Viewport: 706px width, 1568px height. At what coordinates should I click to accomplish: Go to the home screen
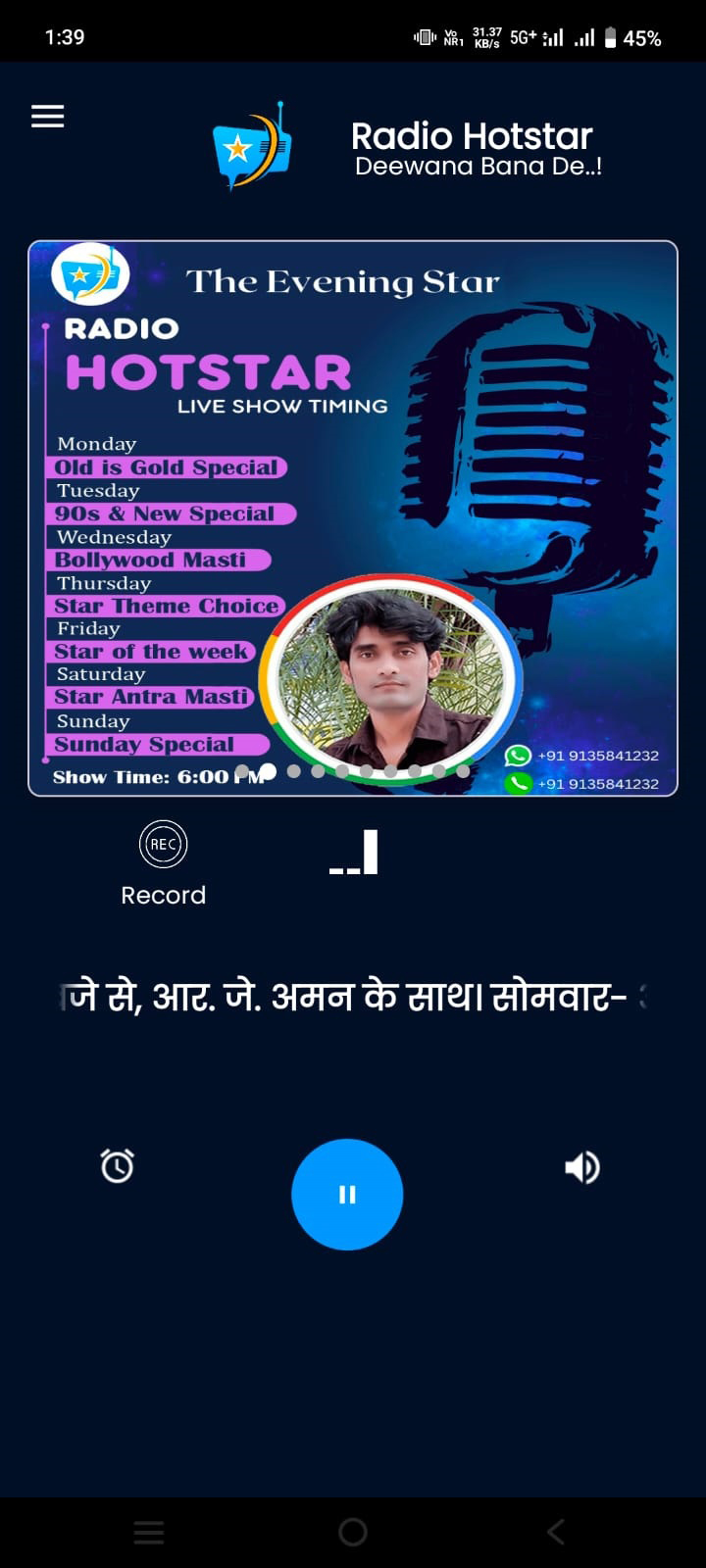(x=353, y=1532)
